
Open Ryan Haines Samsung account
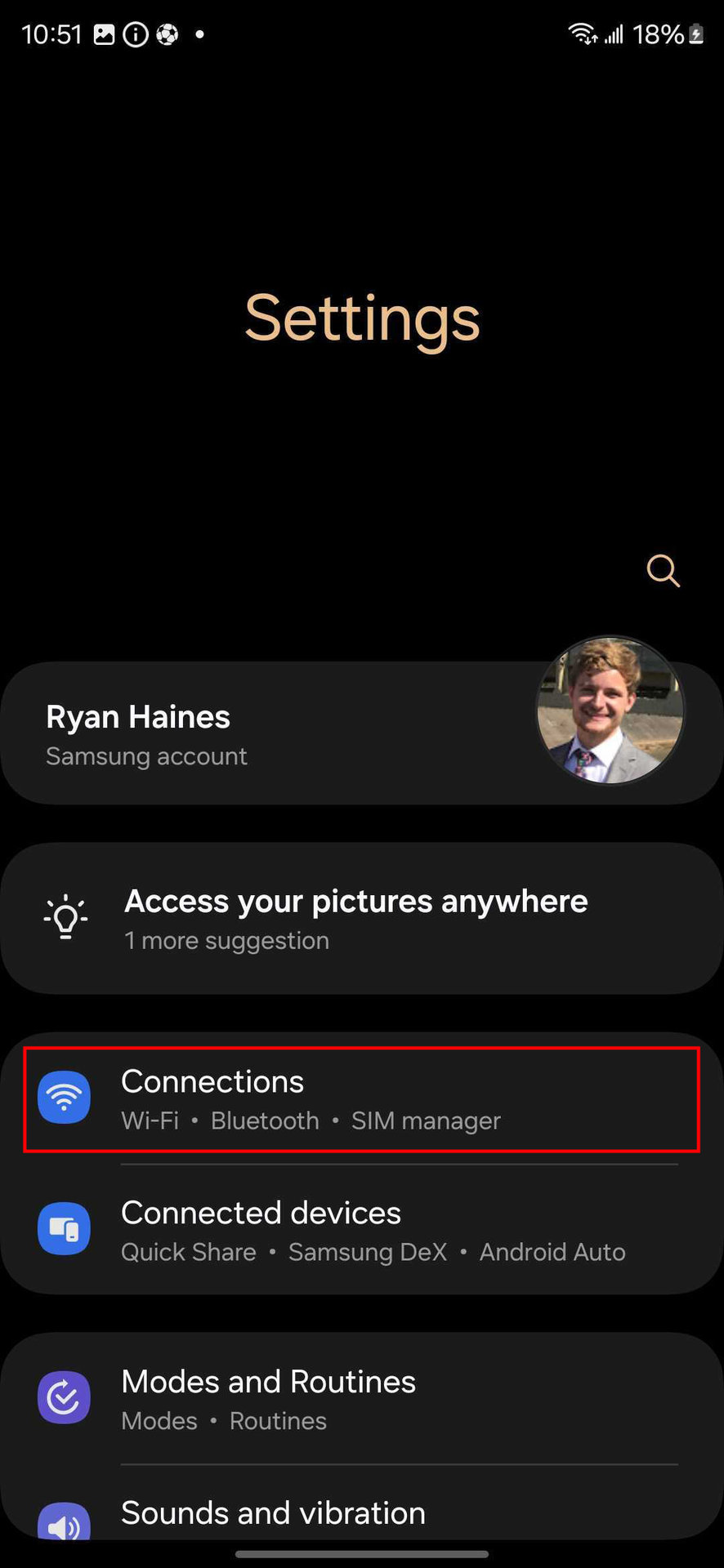245,733
